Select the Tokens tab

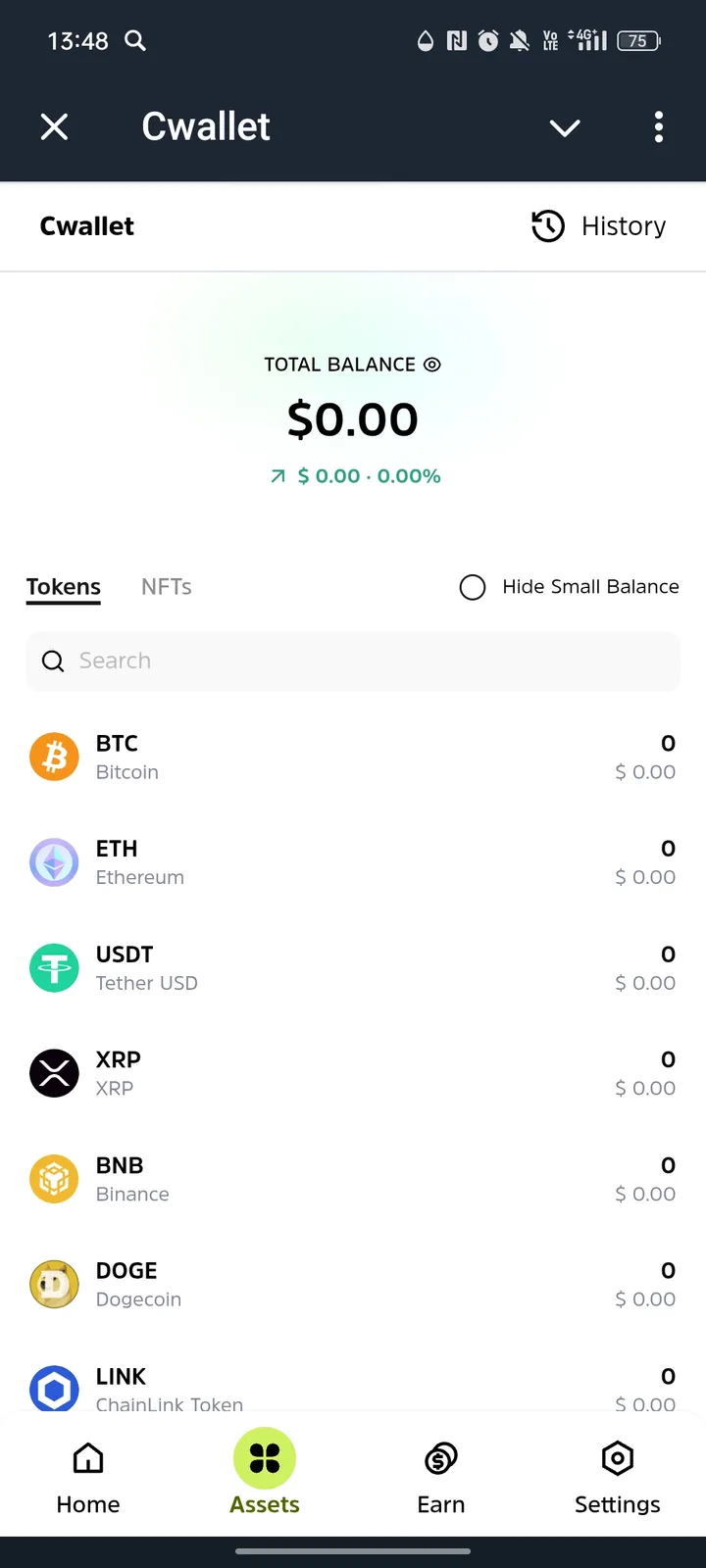point(63,586)
